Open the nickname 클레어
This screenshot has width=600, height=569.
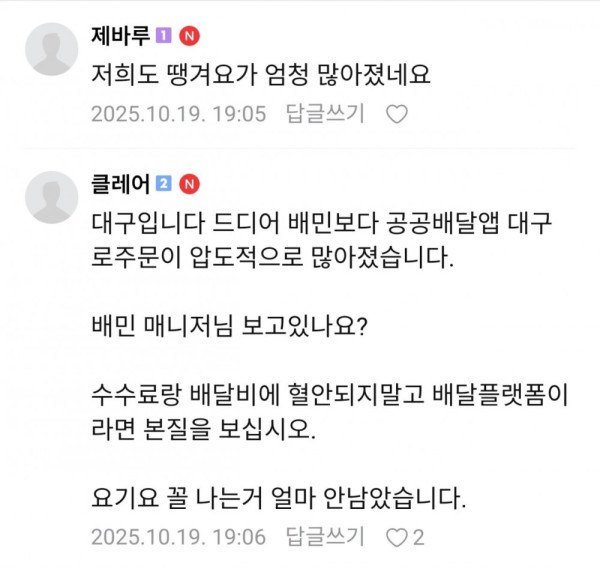[x=120, y=185]
